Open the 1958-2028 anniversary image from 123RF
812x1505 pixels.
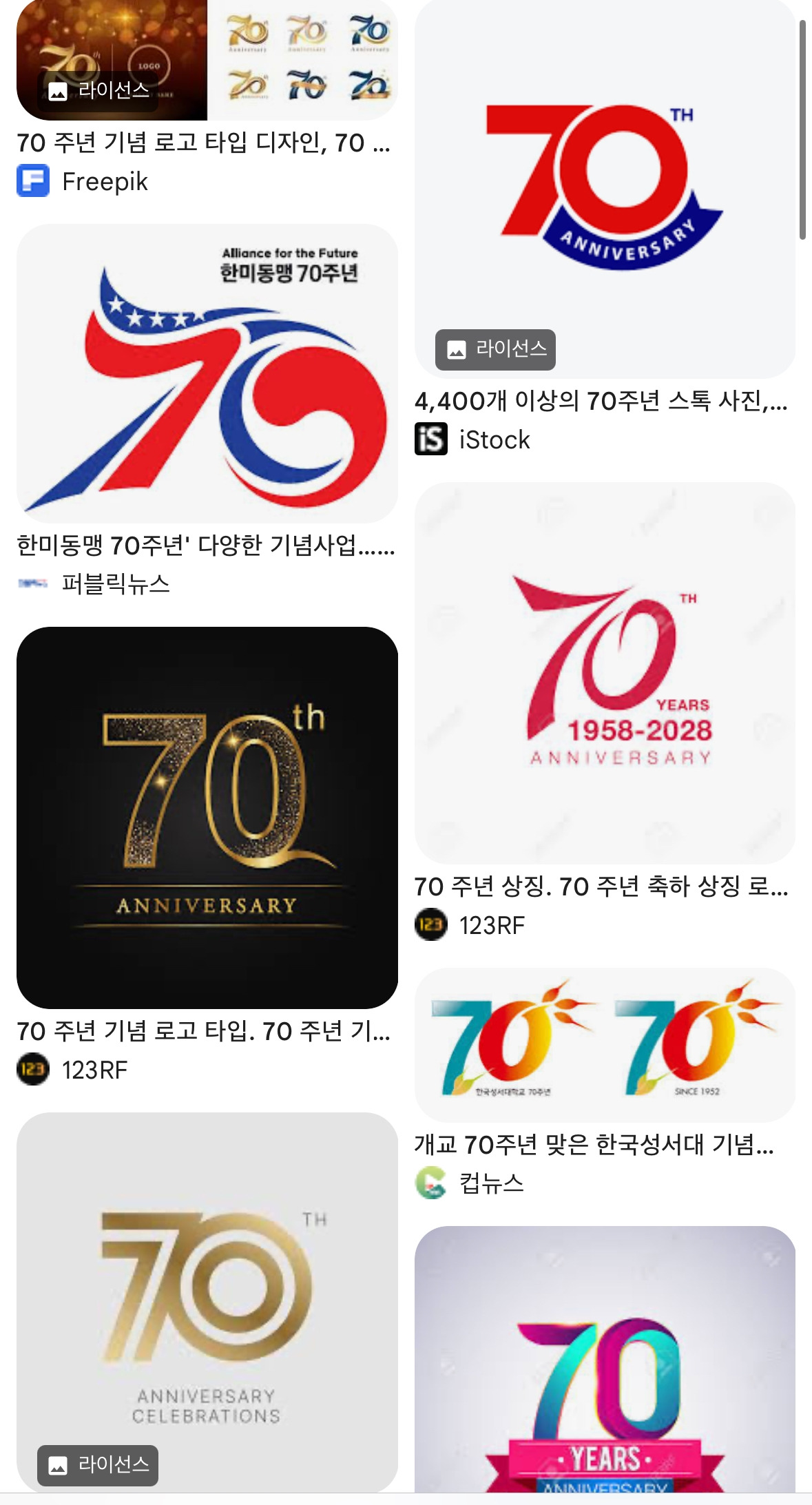tap(605, 673)
